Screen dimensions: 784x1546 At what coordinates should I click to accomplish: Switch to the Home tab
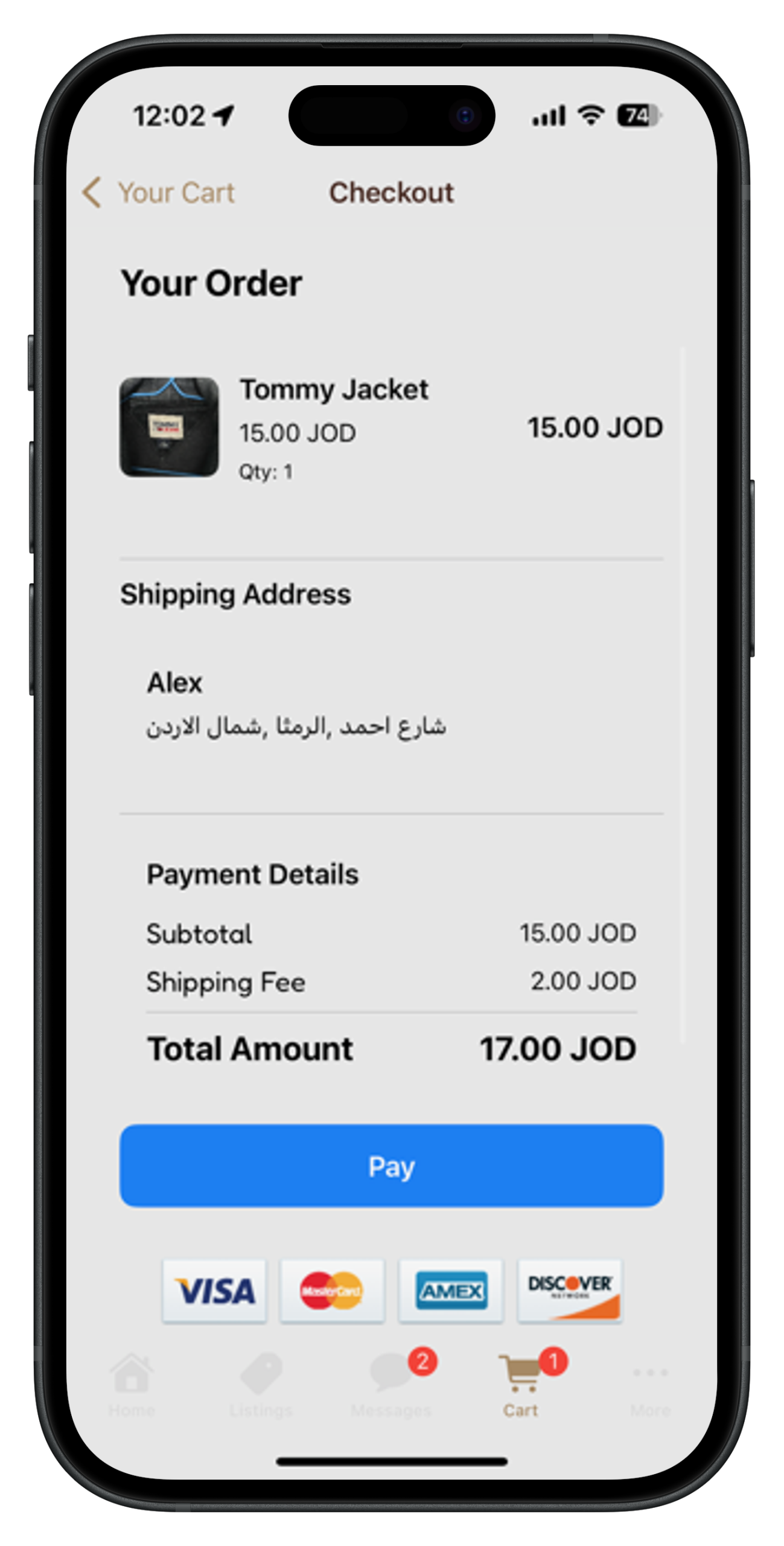tap(132, 1384)
